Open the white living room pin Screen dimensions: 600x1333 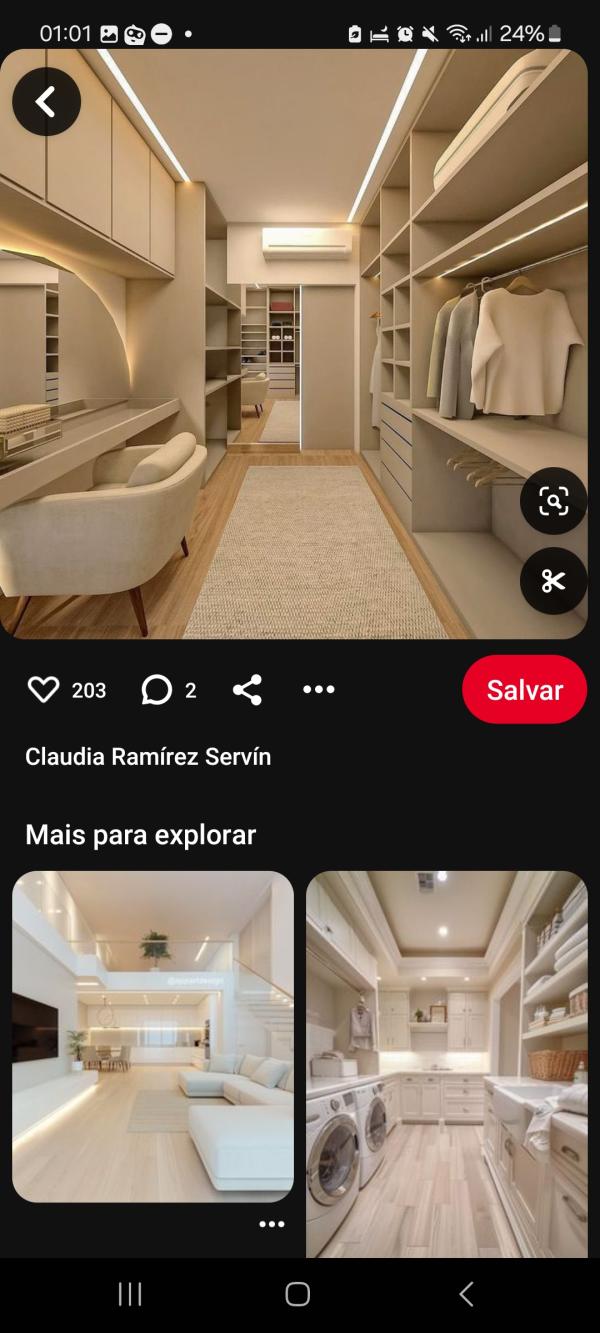coord(153,1036)
